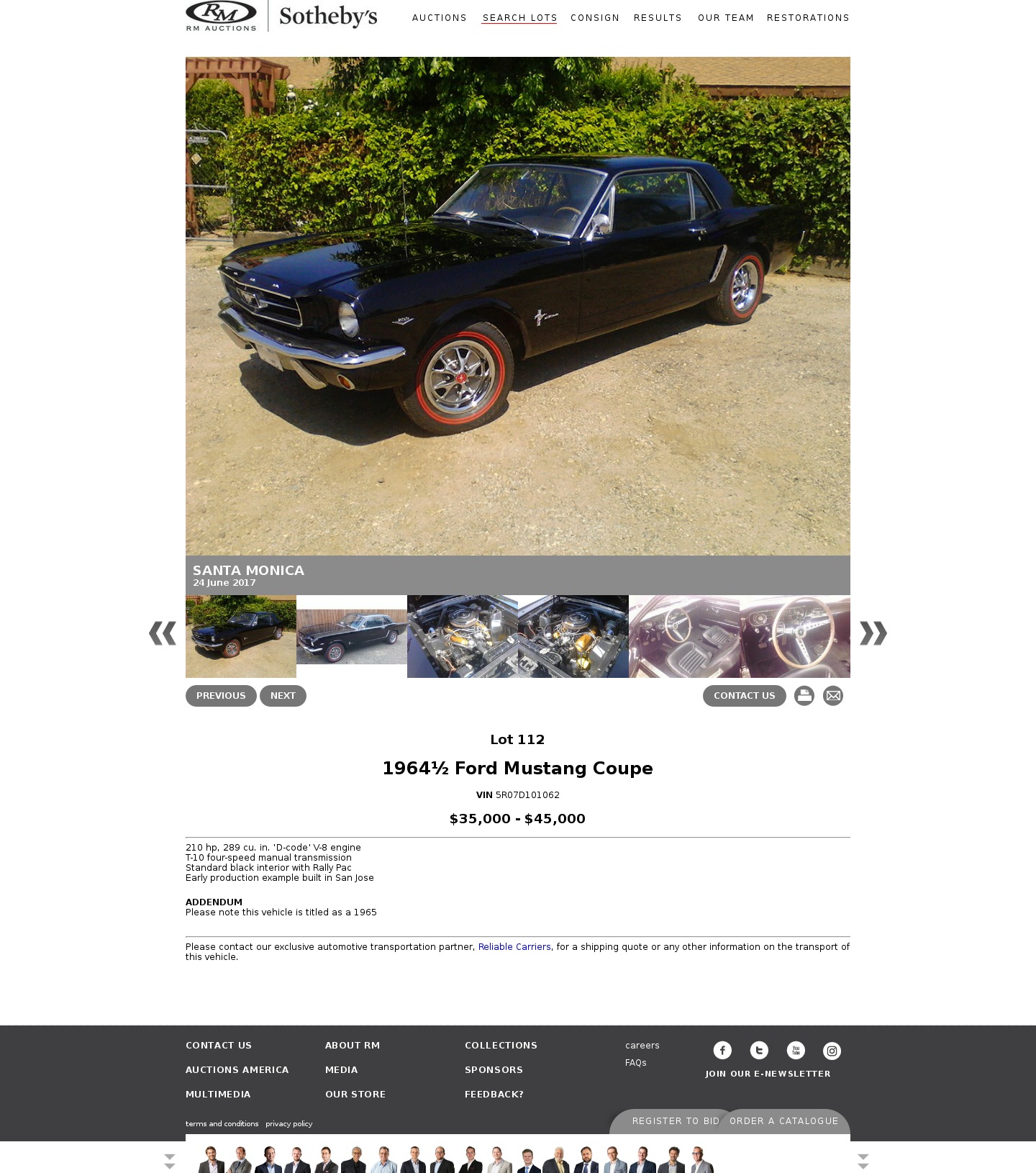
Task: Open the Consign section
Action: tap(594, 18)
